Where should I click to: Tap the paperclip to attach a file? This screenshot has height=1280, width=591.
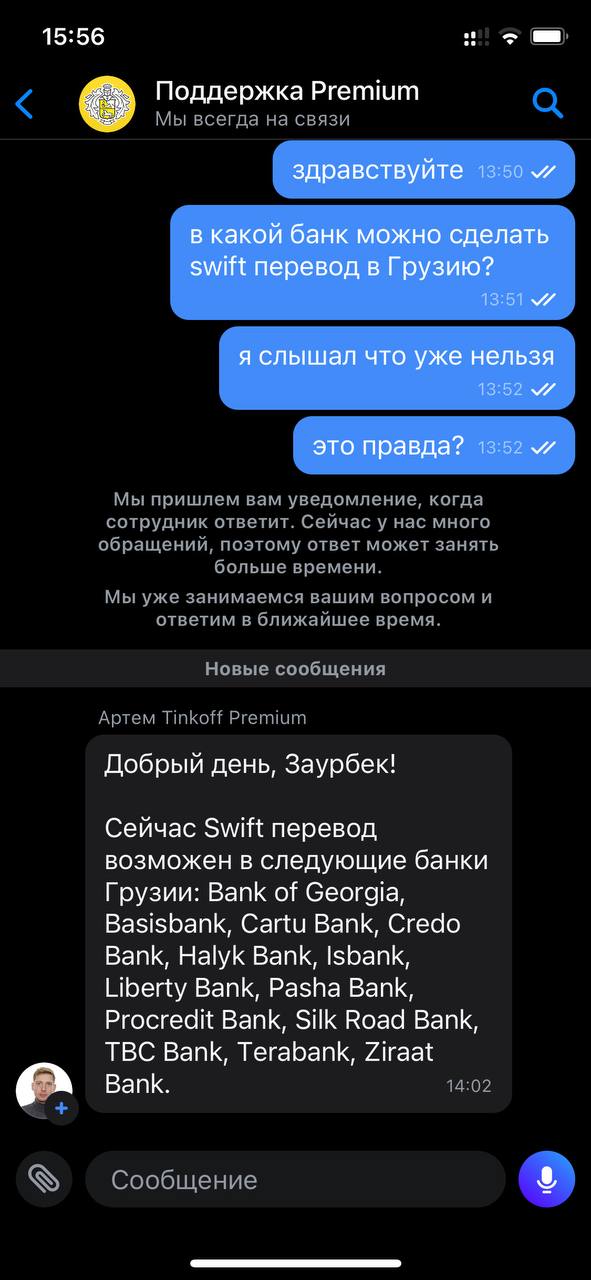44,1179
